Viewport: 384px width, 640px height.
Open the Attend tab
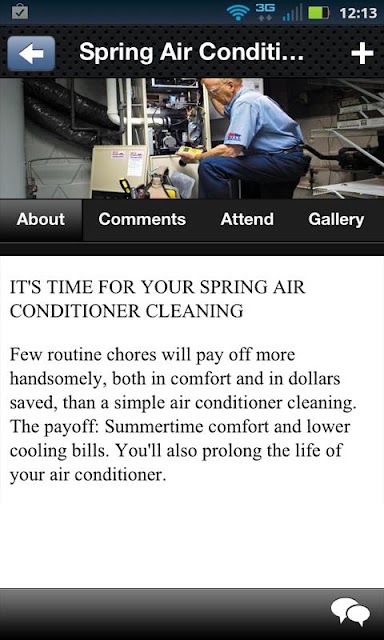tap(247, 220)
